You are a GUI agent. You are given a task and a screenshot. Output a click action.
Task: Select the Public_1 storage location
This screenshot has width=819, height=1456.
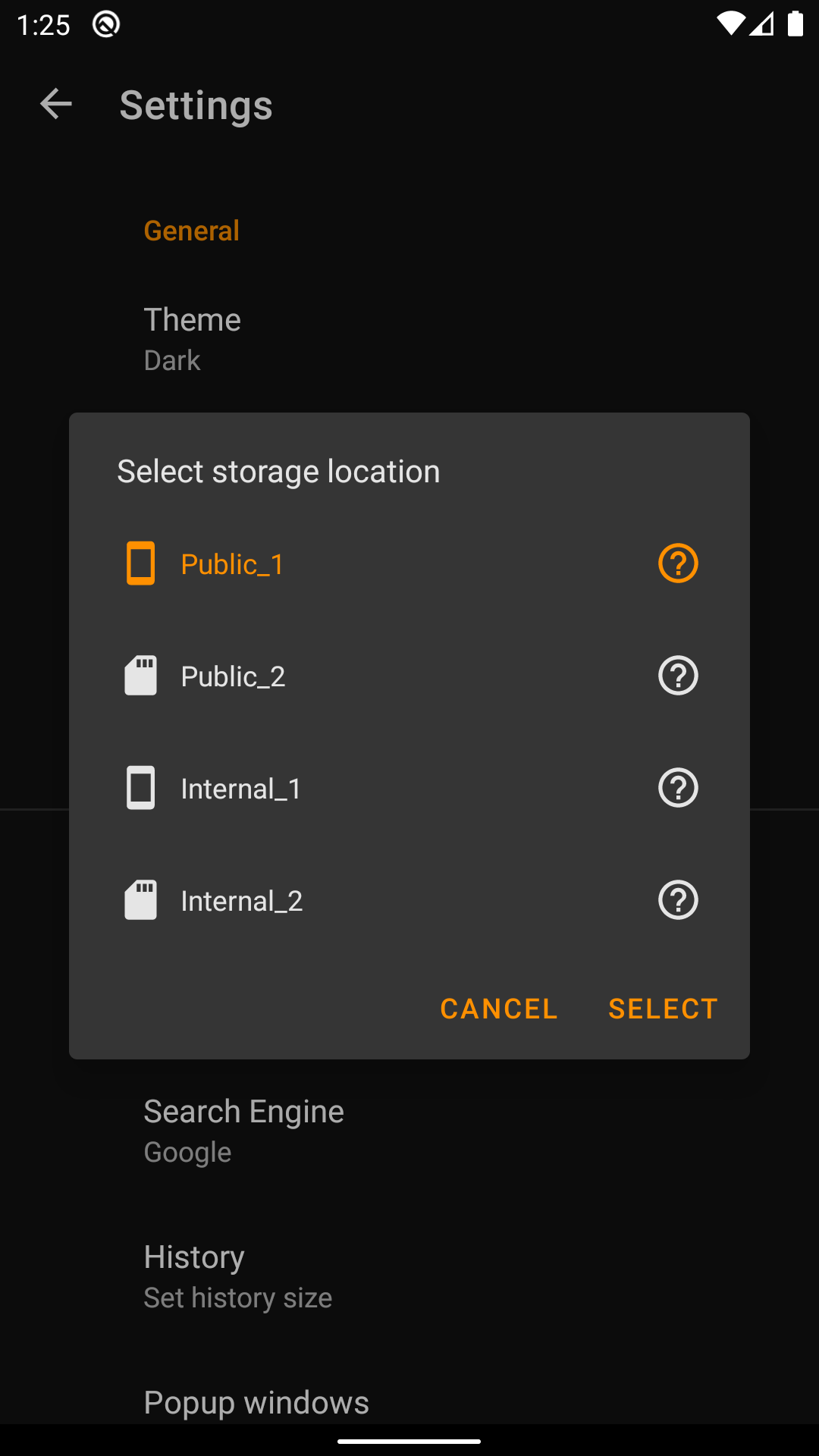tap(232, 563)
